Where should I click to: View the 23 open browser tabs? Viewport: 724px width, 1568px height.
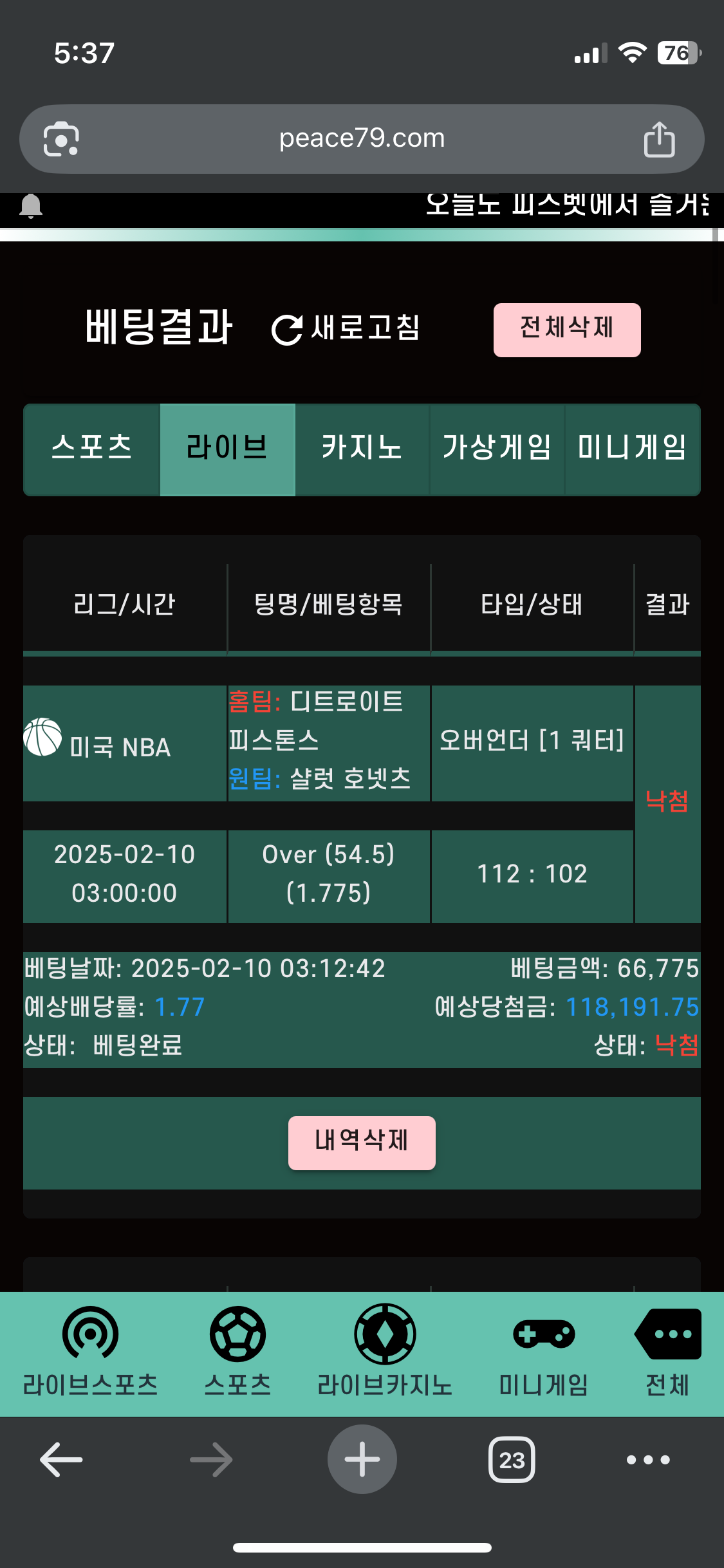[x=512, y=1459]
